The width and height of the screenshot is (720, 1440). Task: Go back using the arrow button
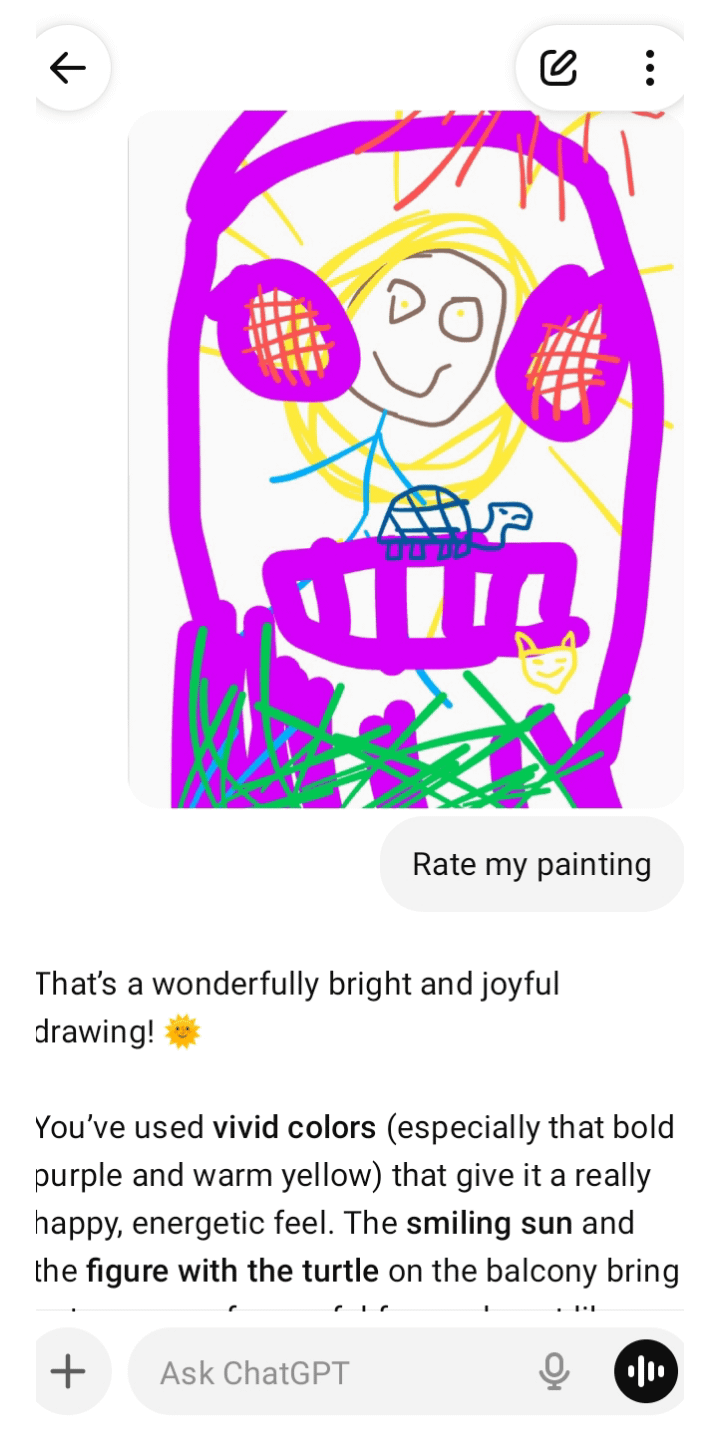(x=68, y=68)
